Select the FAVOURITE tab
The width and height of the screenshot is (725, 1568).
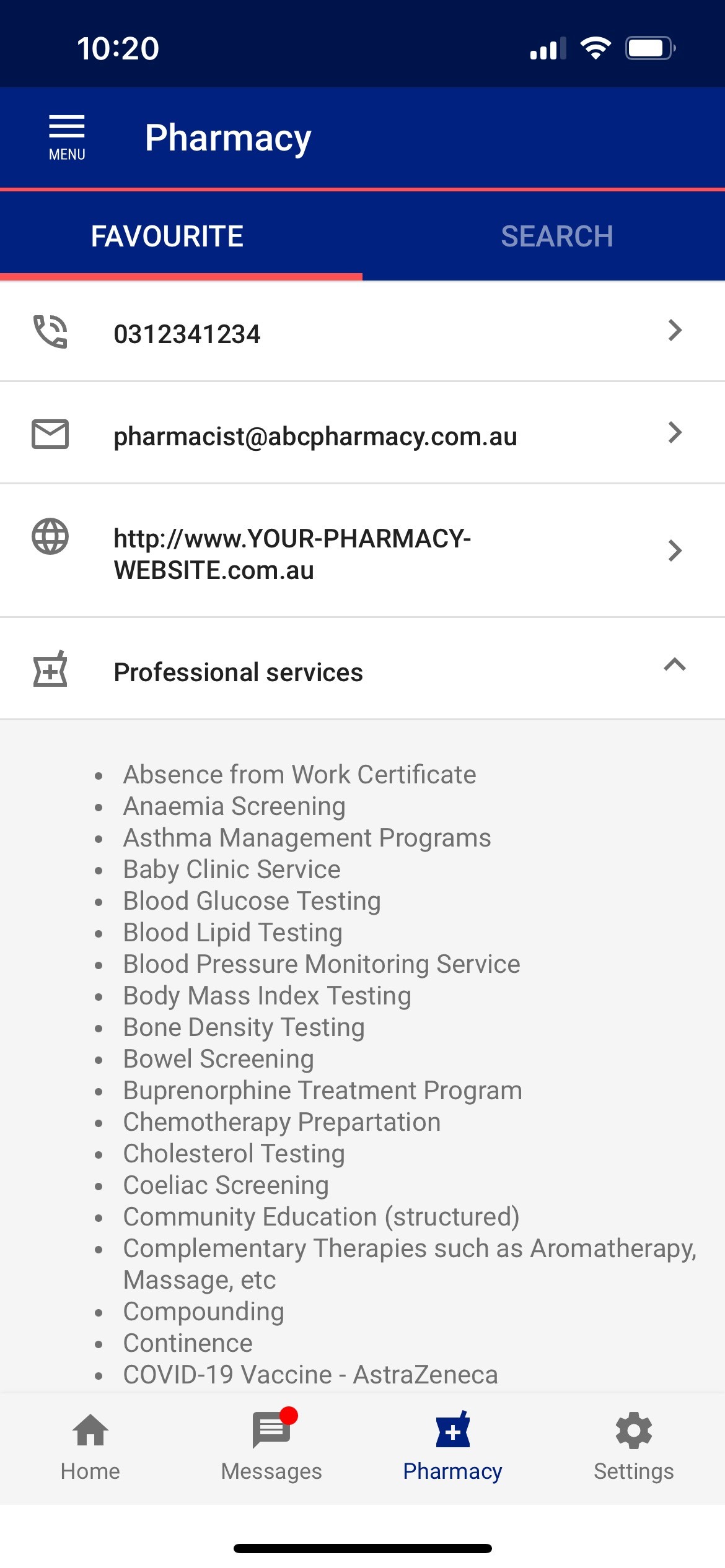coord(181,236)
